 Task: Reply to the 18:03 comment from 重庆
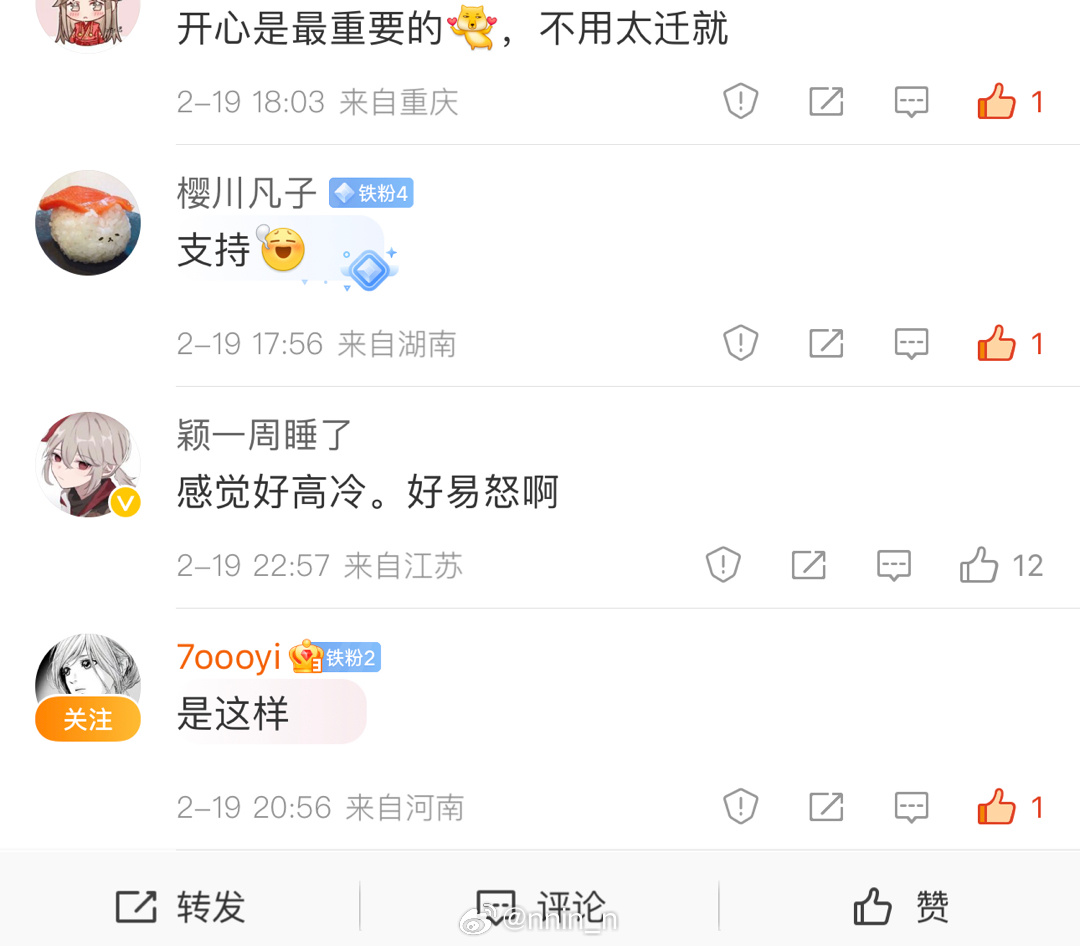(911, 102)
